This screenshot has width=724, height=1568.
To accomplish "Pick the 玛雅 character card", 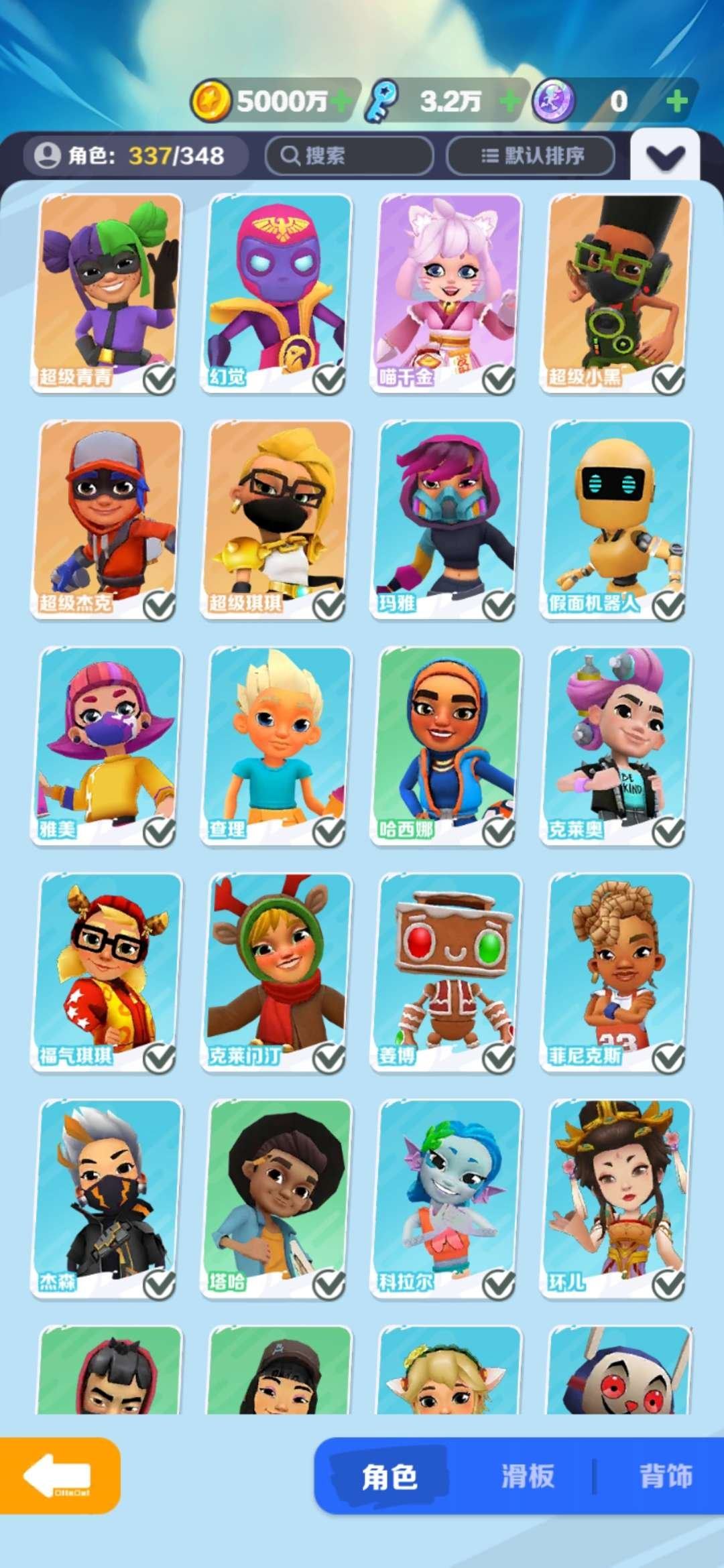I will [446, 518].
